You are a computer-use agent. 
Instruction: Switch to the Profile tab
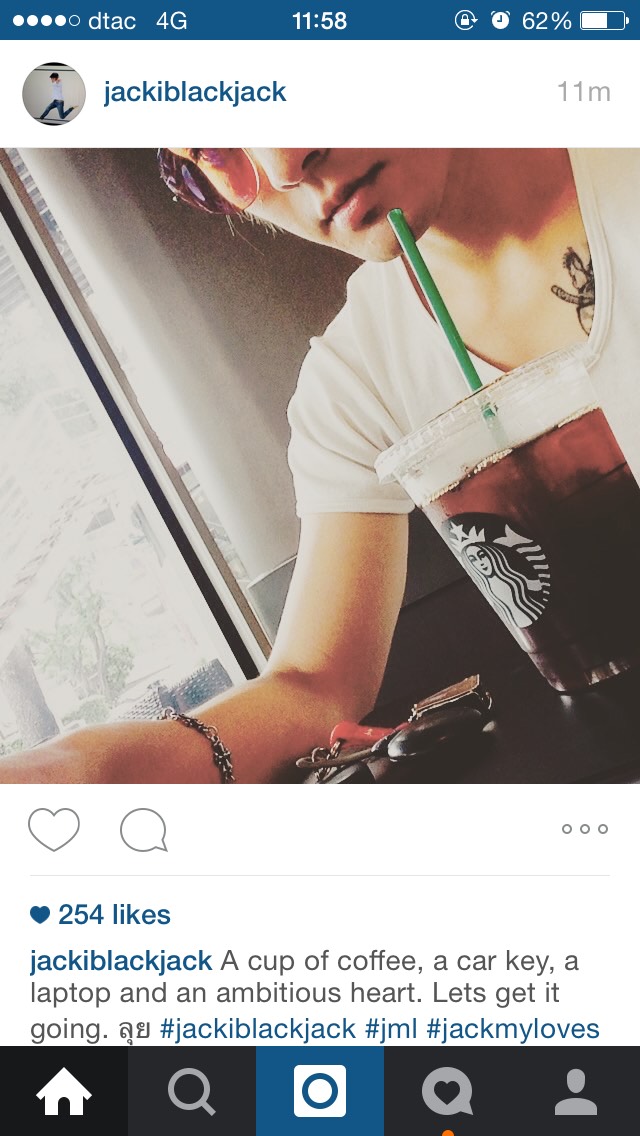[x=576, y=1091]
